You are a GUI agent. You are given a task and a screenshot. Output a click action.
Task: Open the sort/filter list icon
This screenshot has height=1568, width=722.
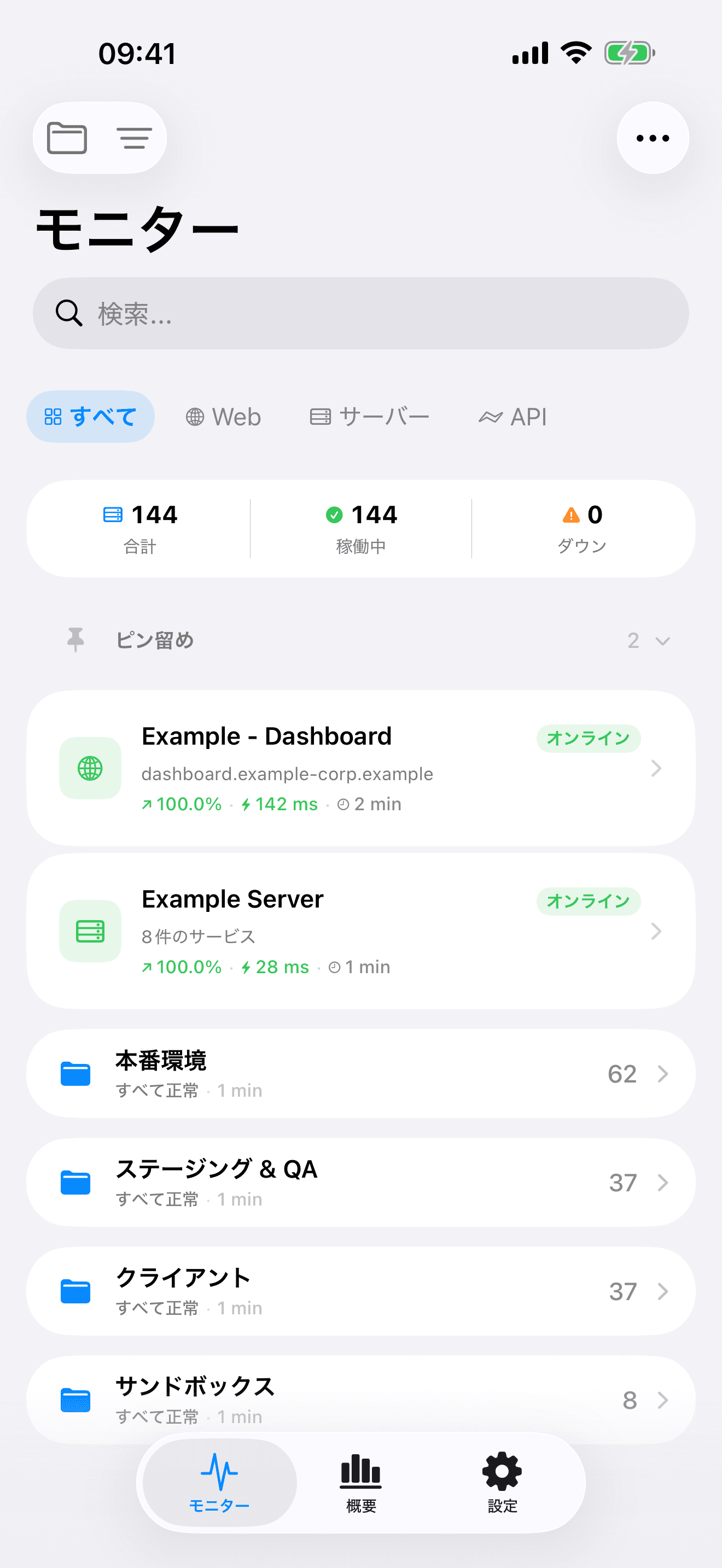(135, 138)
